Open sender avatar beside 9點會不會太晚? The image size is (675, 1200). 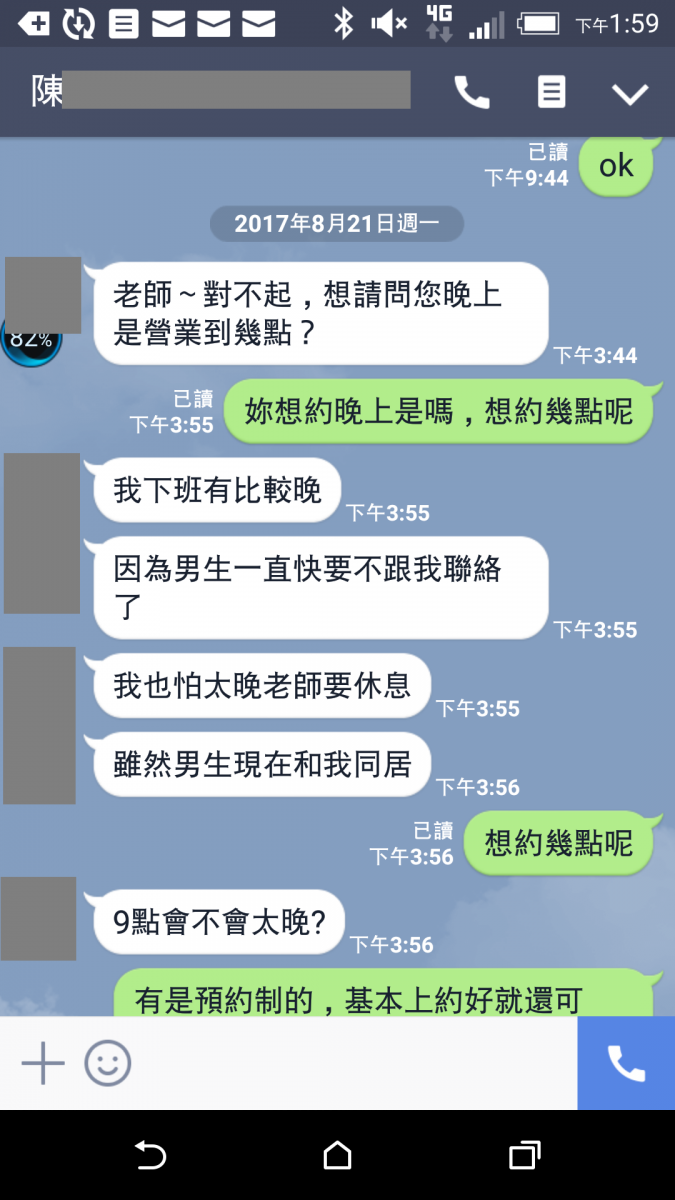tap(39, 919)
